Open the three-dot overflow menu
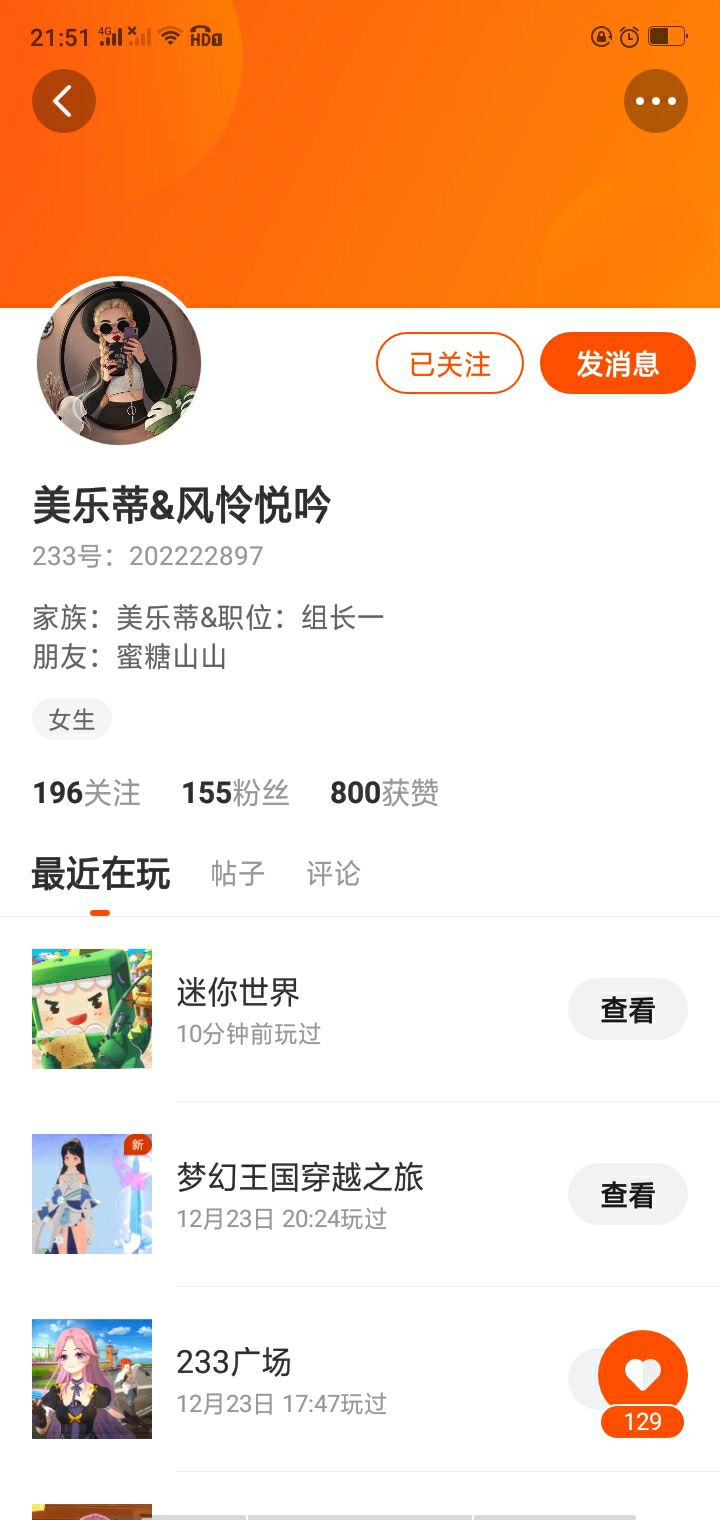 pos(656,101)
